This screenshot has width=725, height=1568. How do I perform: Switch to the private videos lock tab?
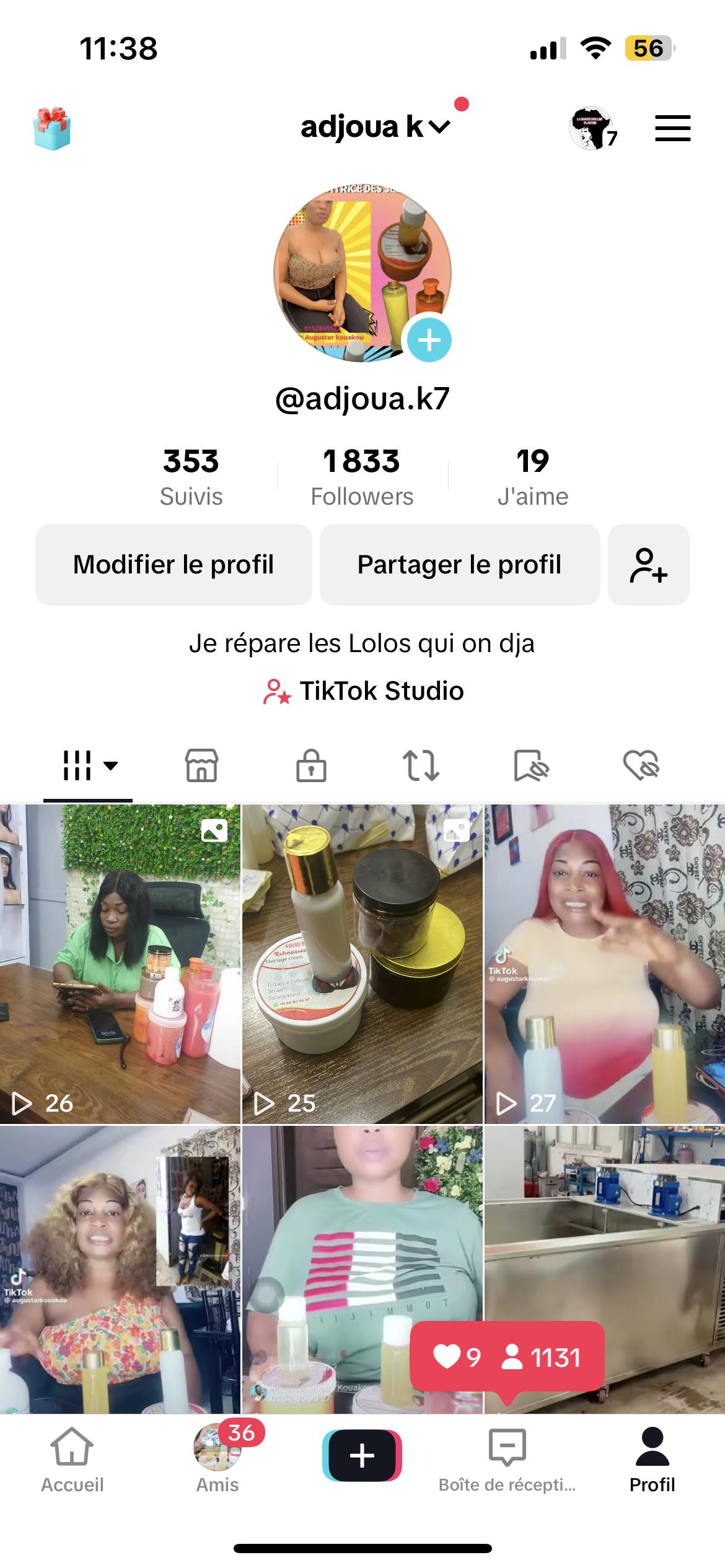311,765
